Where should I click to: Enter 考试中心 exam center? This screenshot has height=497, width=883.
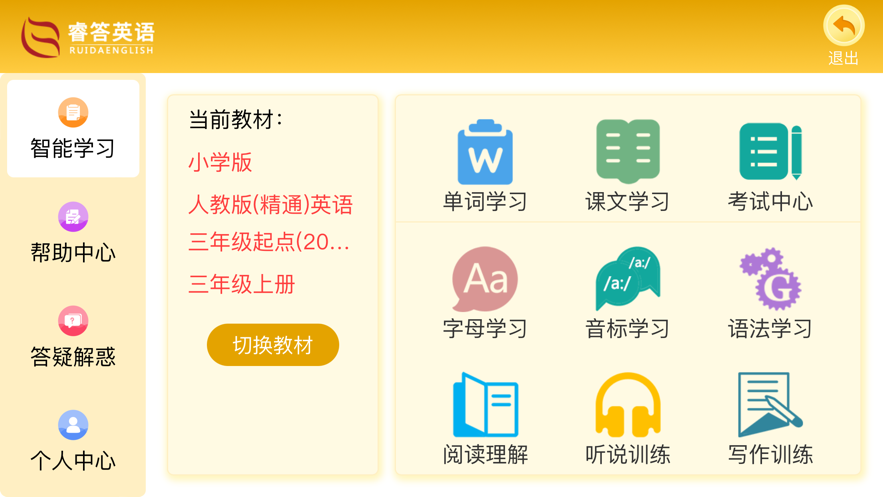click(769, 165)
